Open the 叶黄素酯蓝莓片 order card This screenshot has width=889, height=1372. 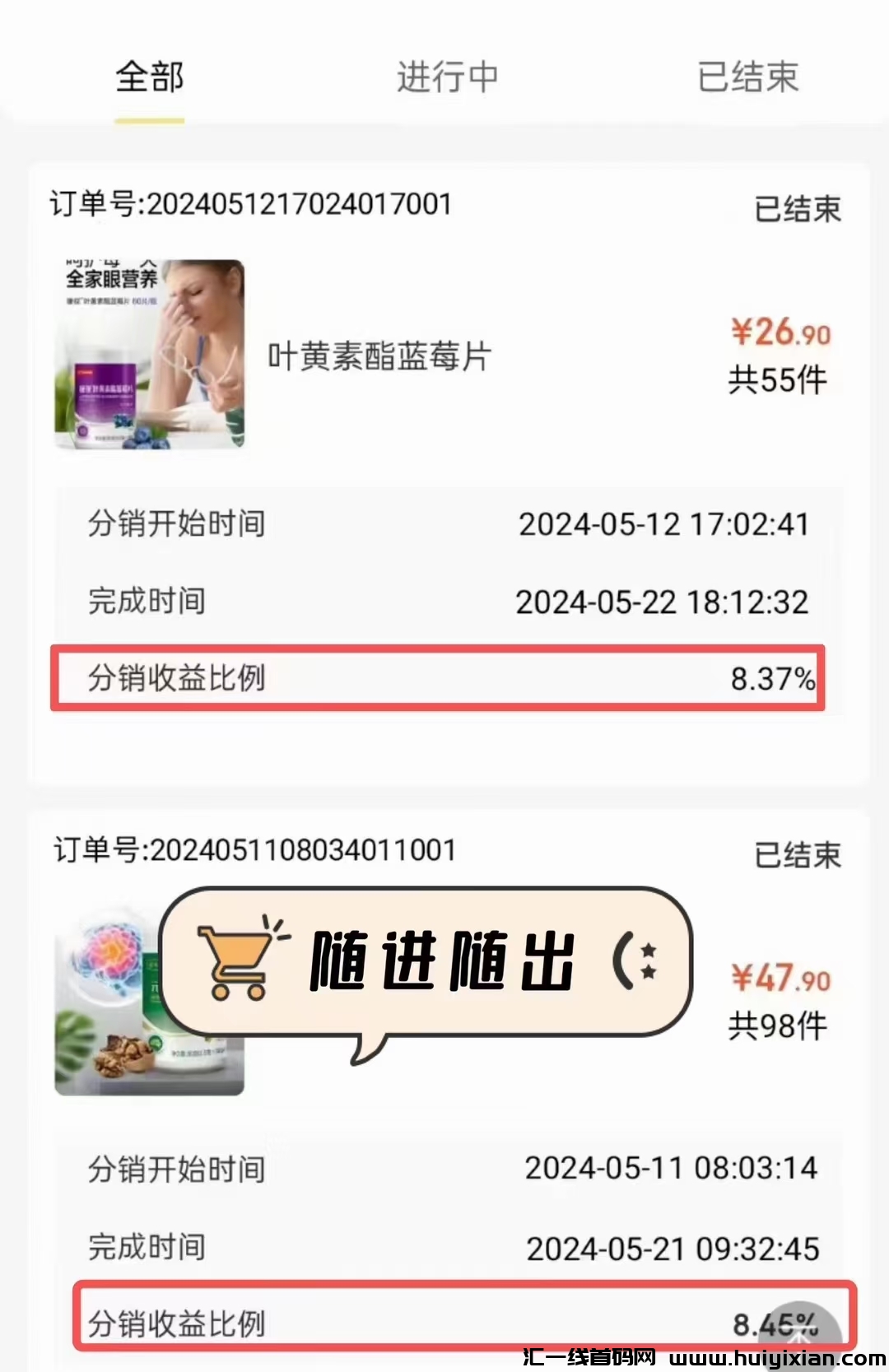[379, 356]
